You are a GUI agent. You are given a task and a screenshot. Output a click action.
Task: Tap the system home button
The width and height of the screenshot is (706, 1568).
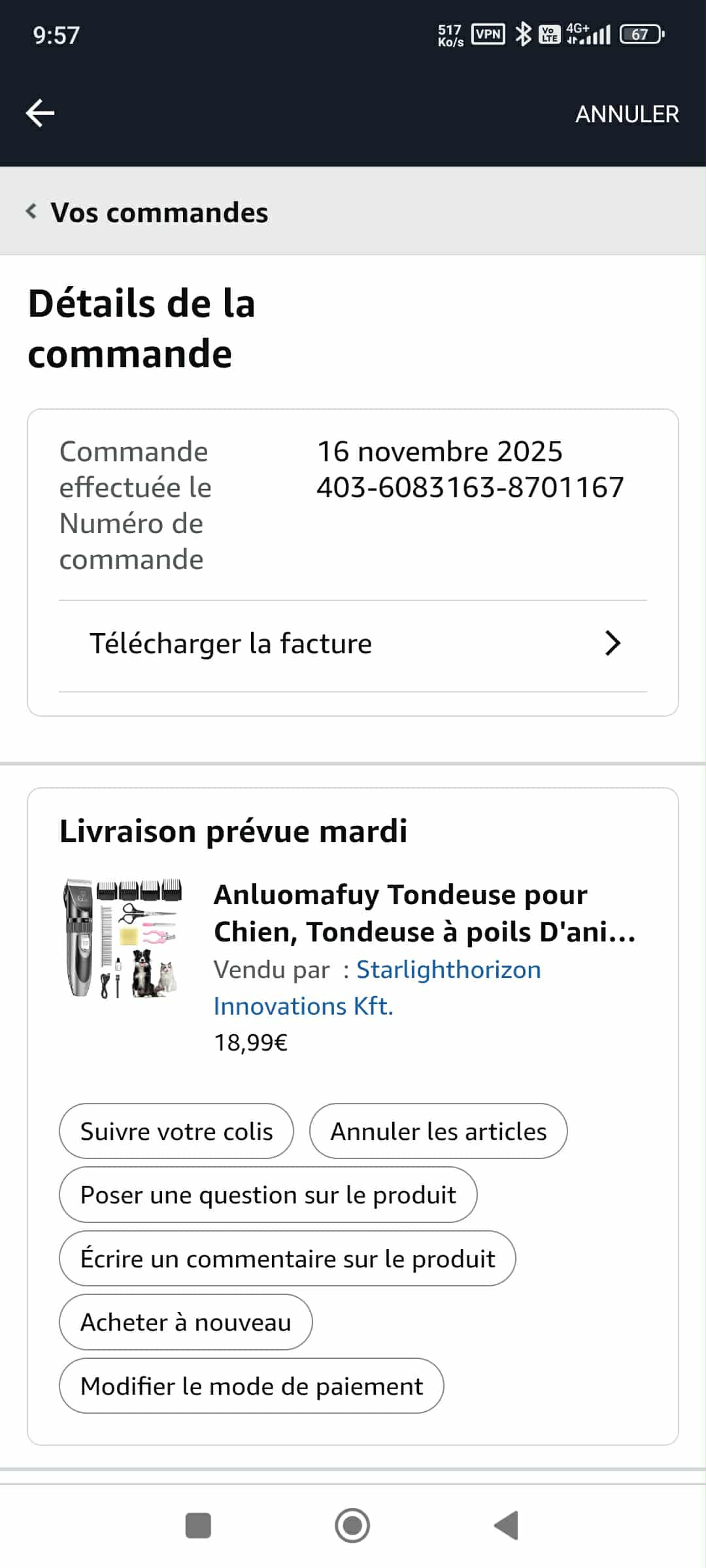[x=352, y=1526]
